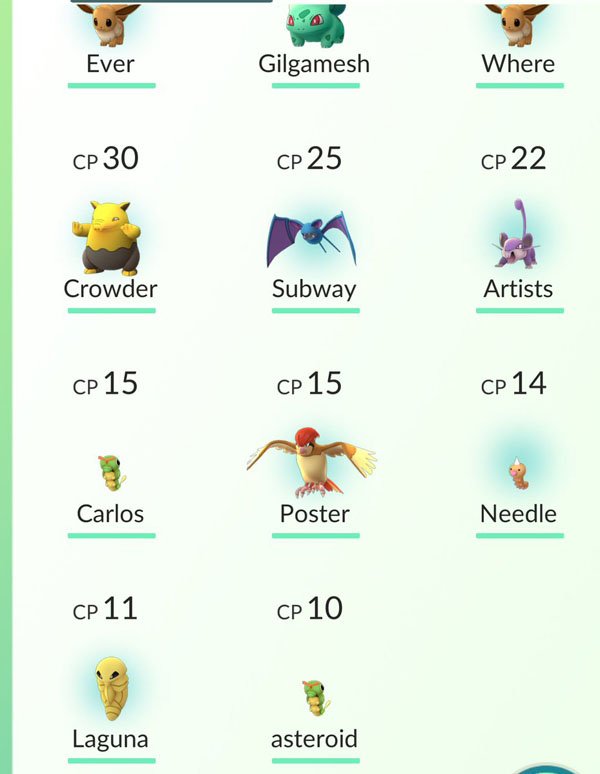Open the Weedle named Needle
Screen dimensions: 600x774
tap(517, 470)
